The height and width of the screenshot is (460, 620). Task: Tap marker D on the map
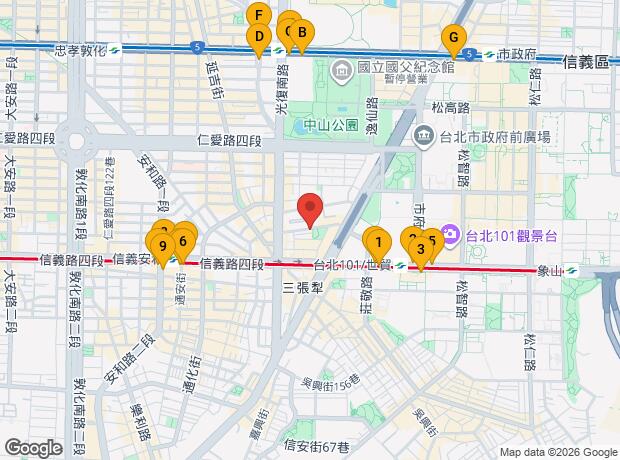tap(259, 37)
